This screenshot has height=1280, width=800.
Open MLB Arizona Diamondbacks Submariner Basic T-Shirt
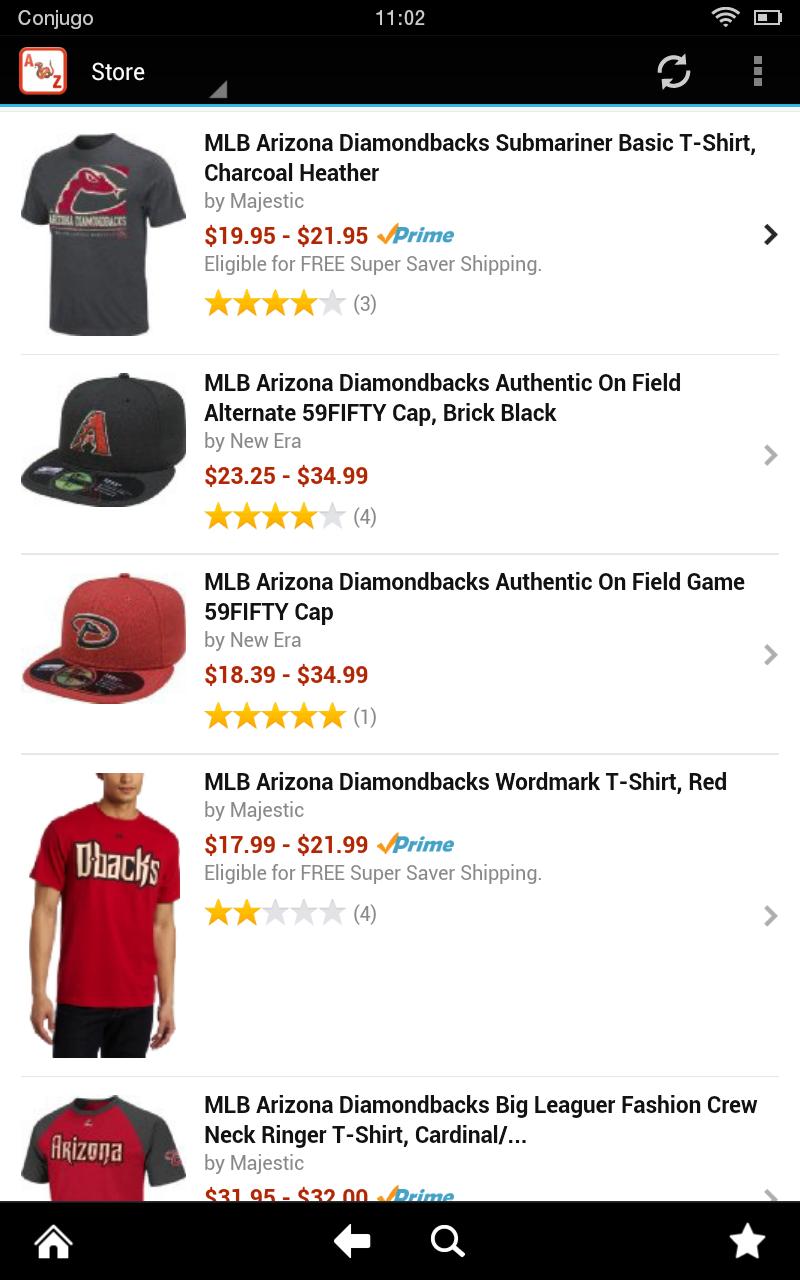click(480, 157)
